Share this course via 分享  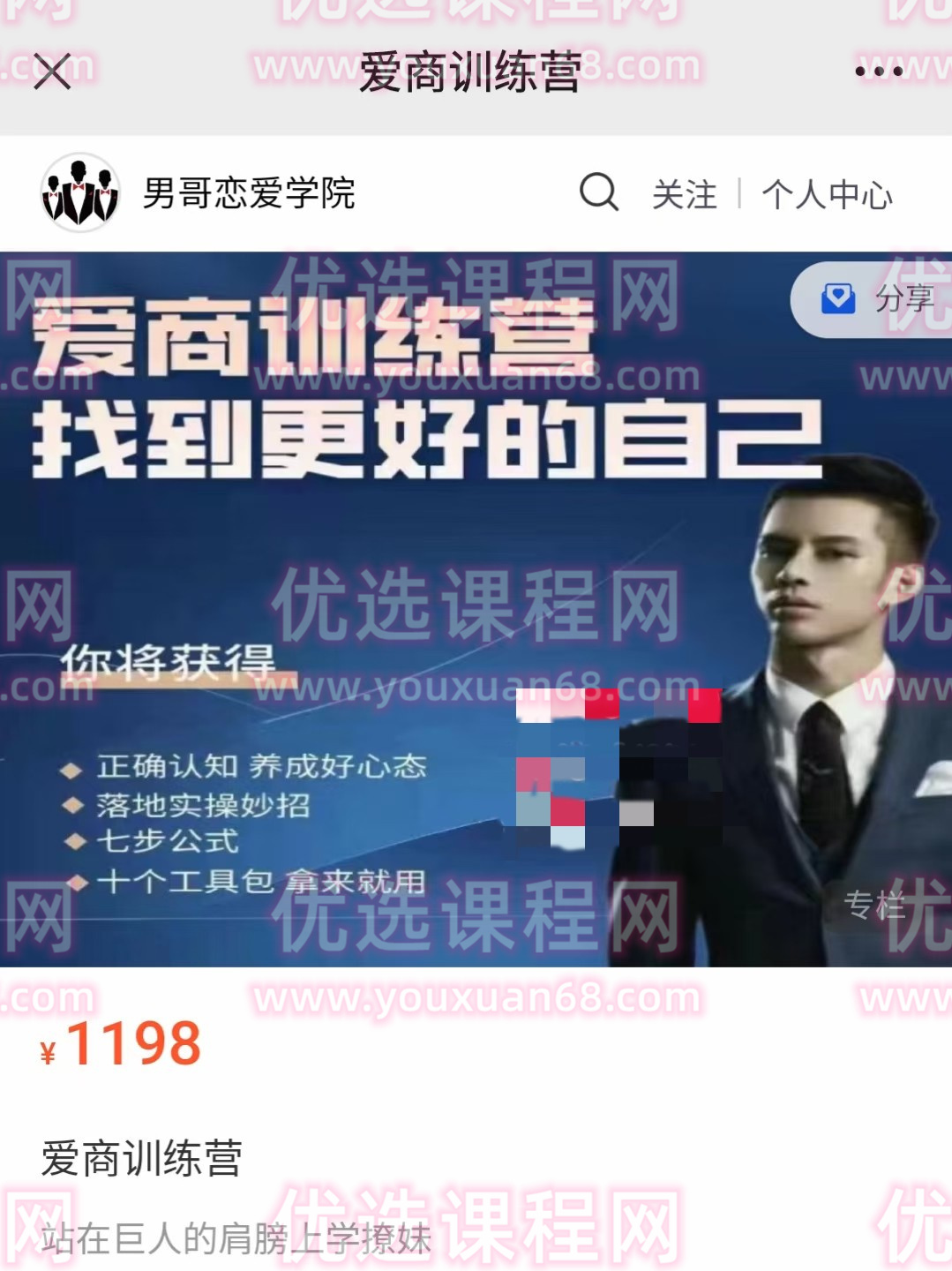[x=876, y=299]
